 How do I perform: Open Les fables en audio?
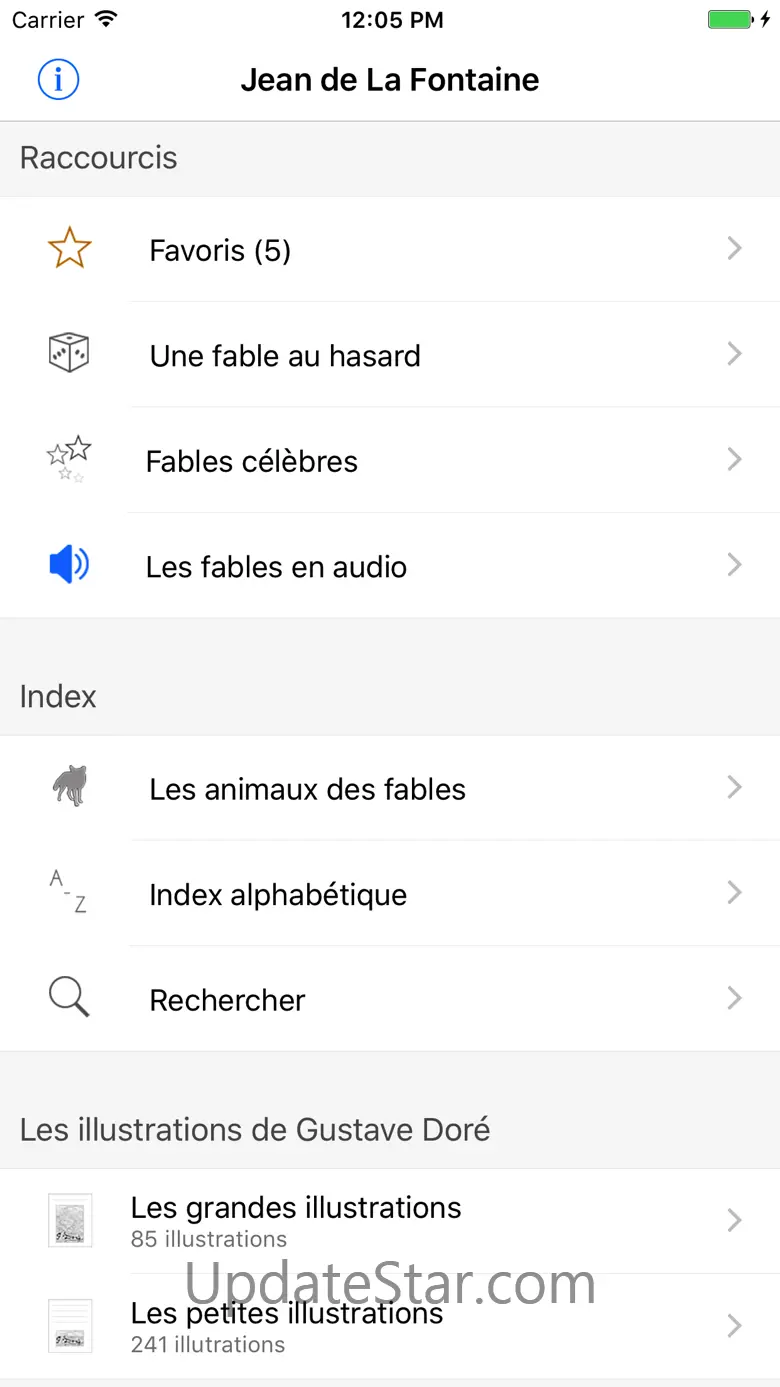tap(390, 567)
